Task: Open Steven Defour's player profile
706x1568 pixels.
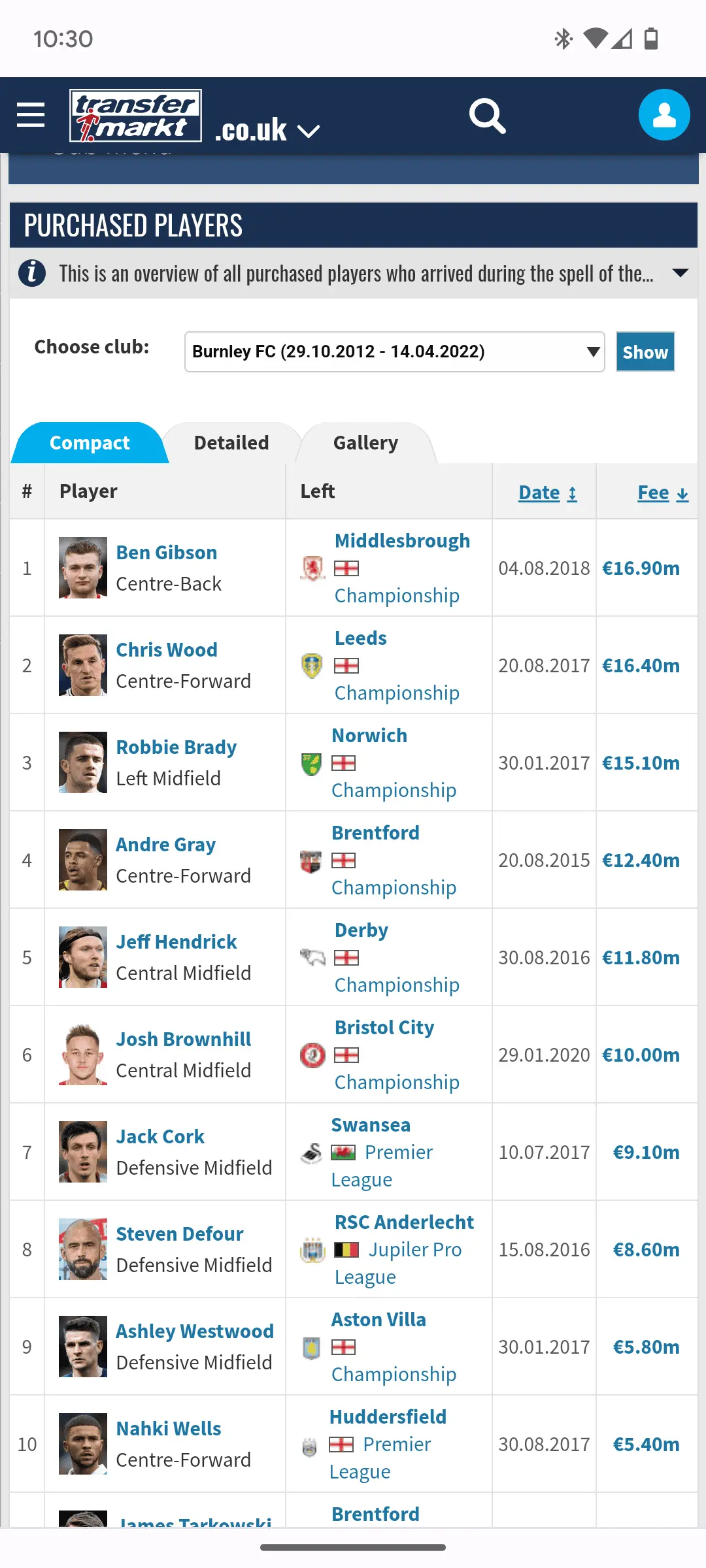Action: (x=179, y=1234)
